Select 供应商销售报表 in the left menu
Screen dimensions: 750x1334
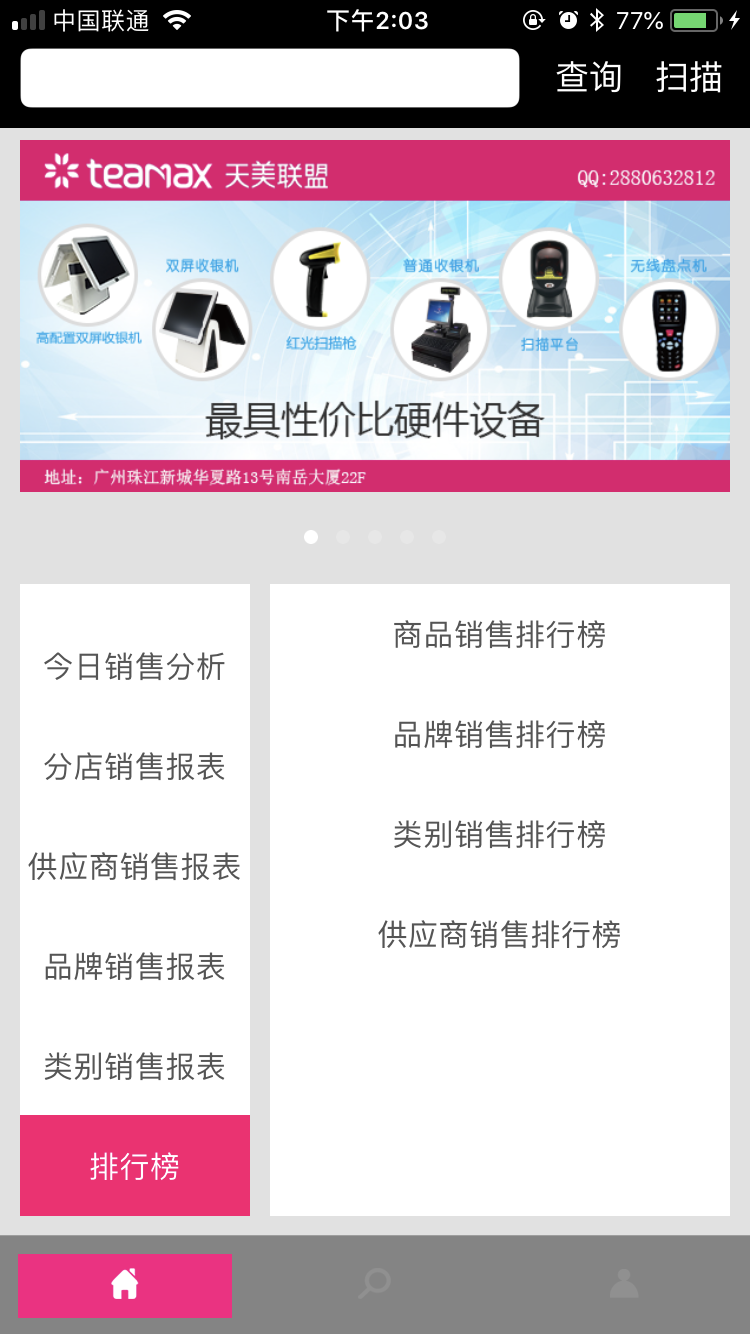pos(135,866)
